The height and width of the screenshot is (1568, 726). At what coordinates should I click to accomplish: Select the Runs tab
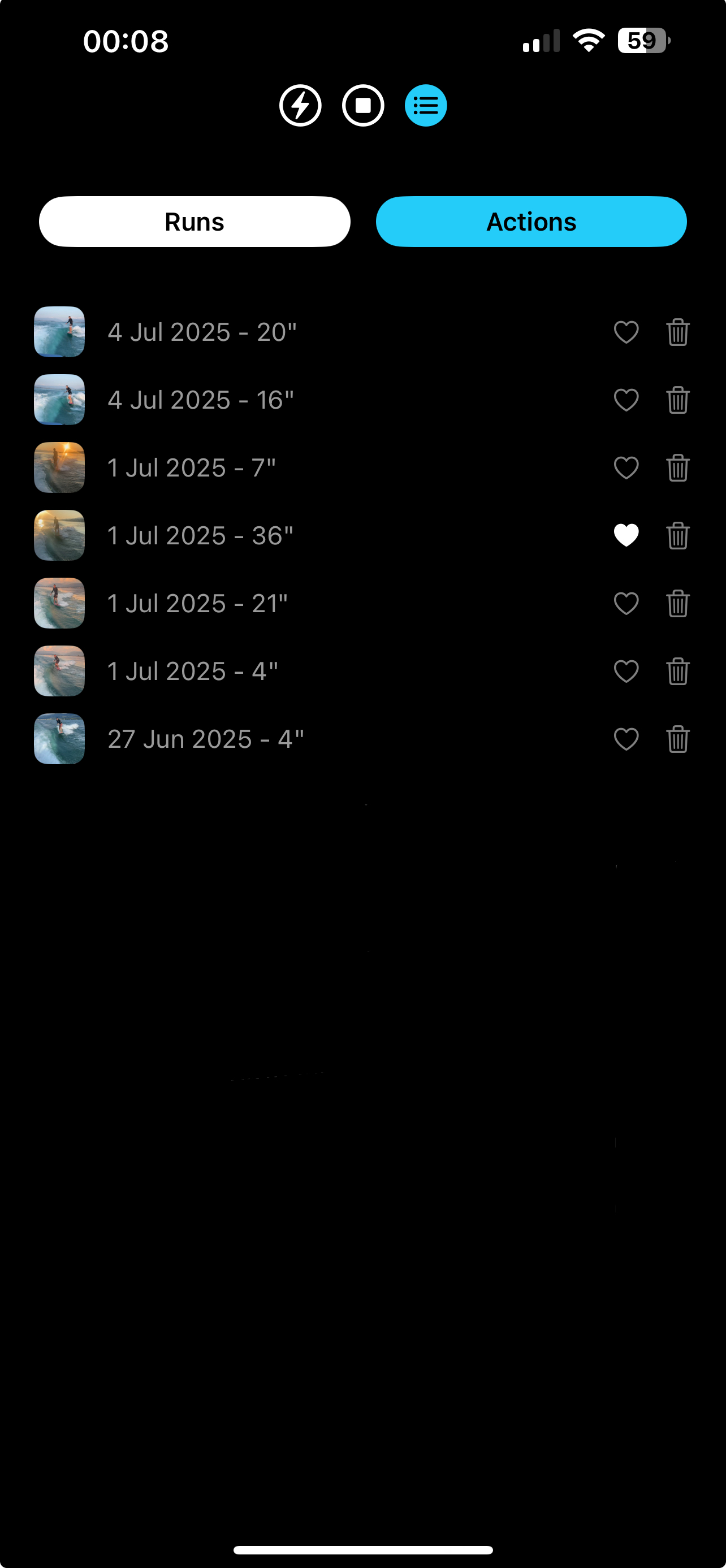tap(194, 222)
